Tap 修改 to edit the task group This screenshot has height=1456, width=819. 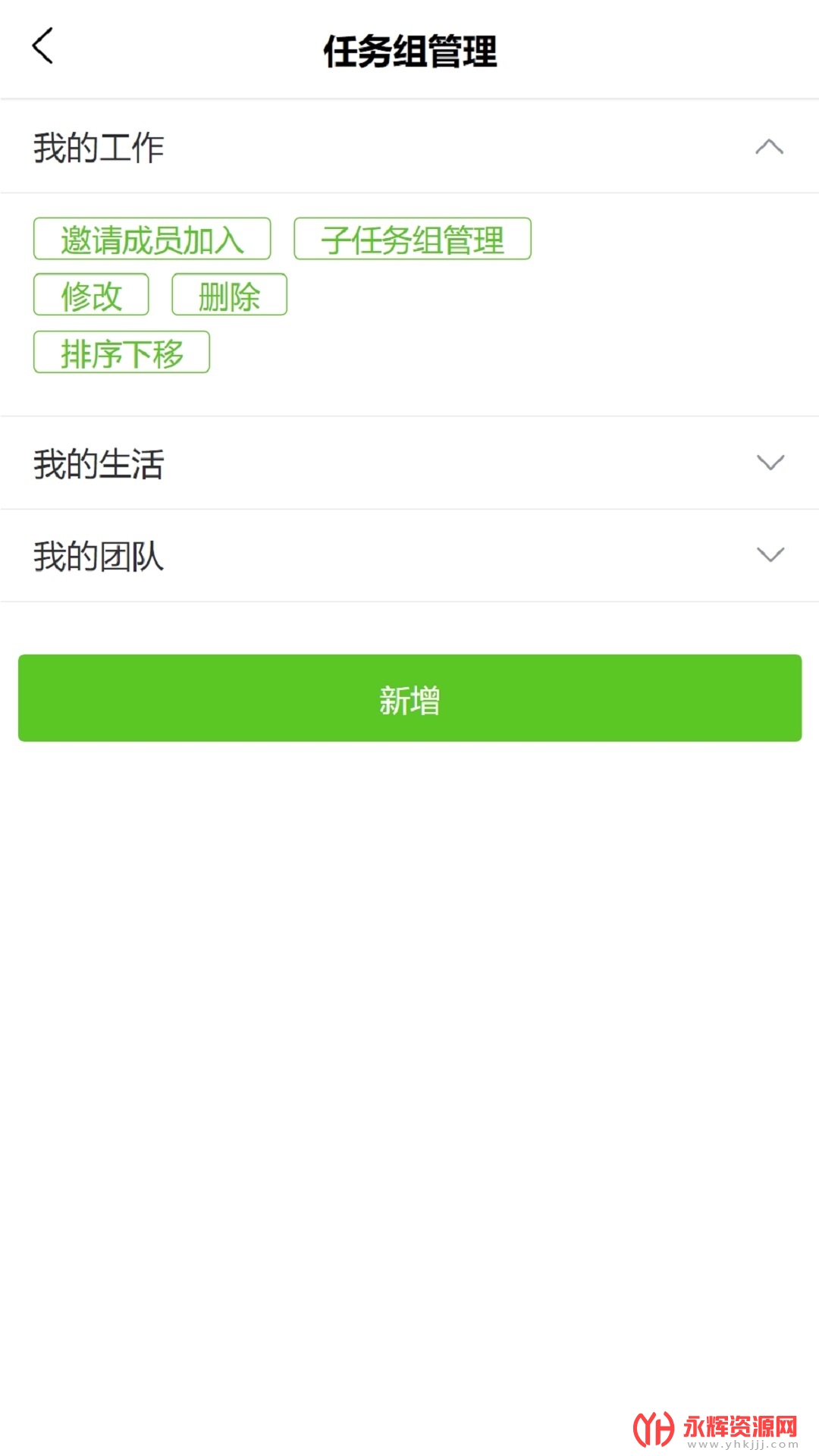click(x=91, y=295)
